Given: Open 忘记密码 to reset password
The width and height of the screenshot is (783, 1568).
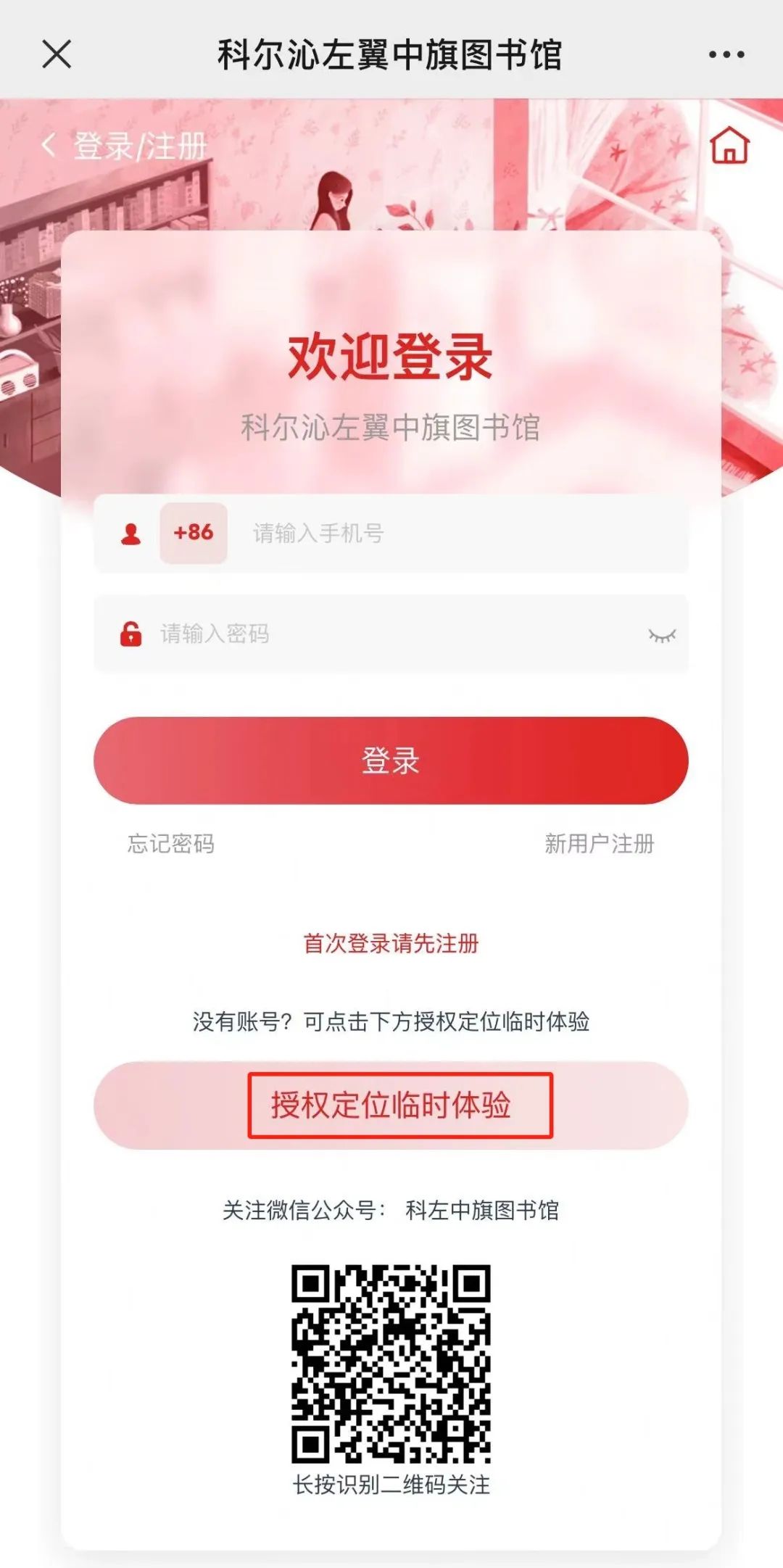Looking at the screenshot, I should tap(171, 844).
